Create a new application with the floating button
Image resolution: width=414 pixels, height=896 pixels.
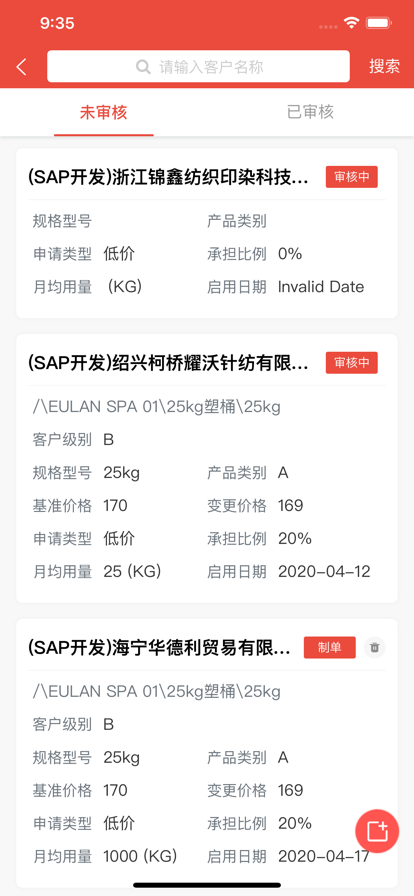377,831
